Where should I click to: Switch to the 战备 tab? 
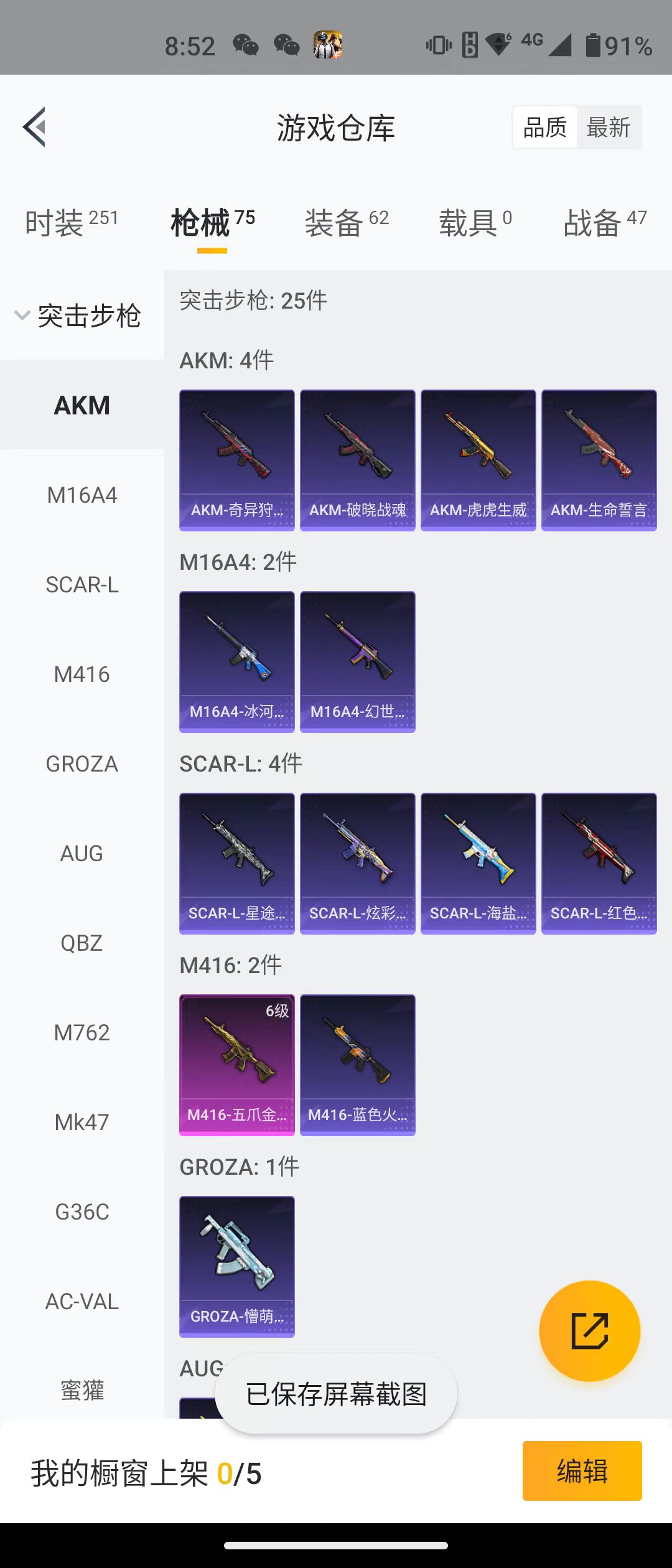(604, 223)
